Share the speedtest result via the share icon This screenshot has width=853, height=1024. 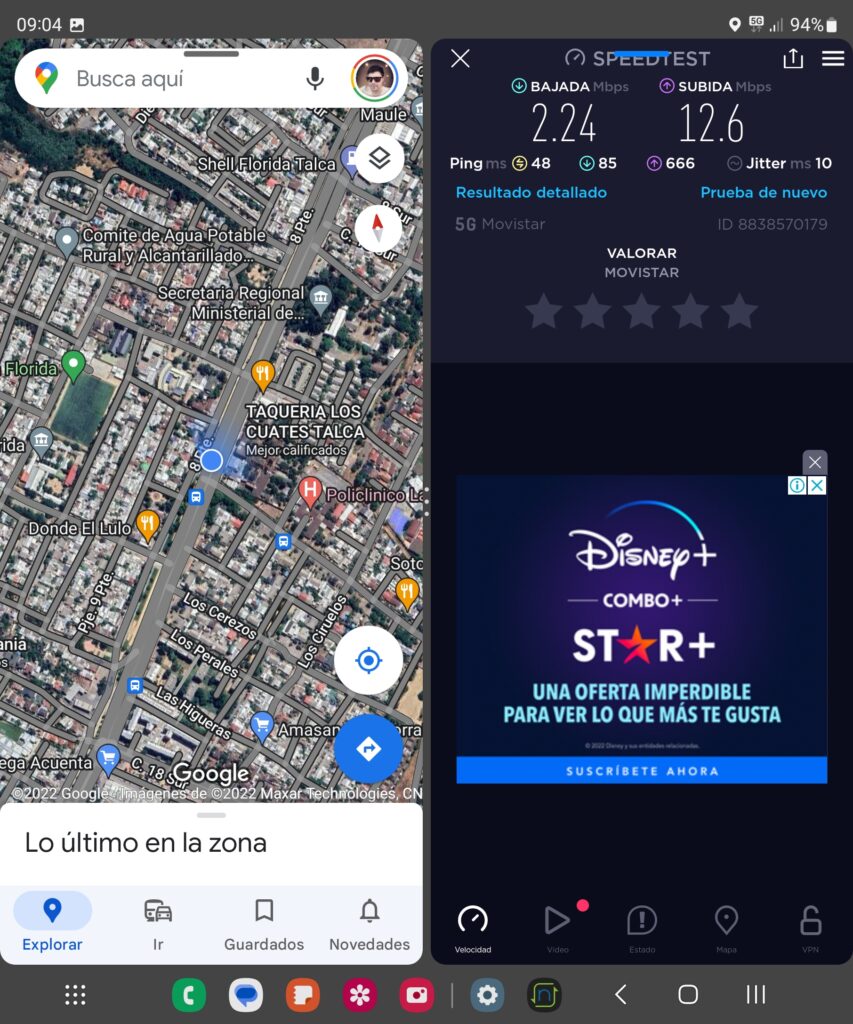tap(793, 58)
